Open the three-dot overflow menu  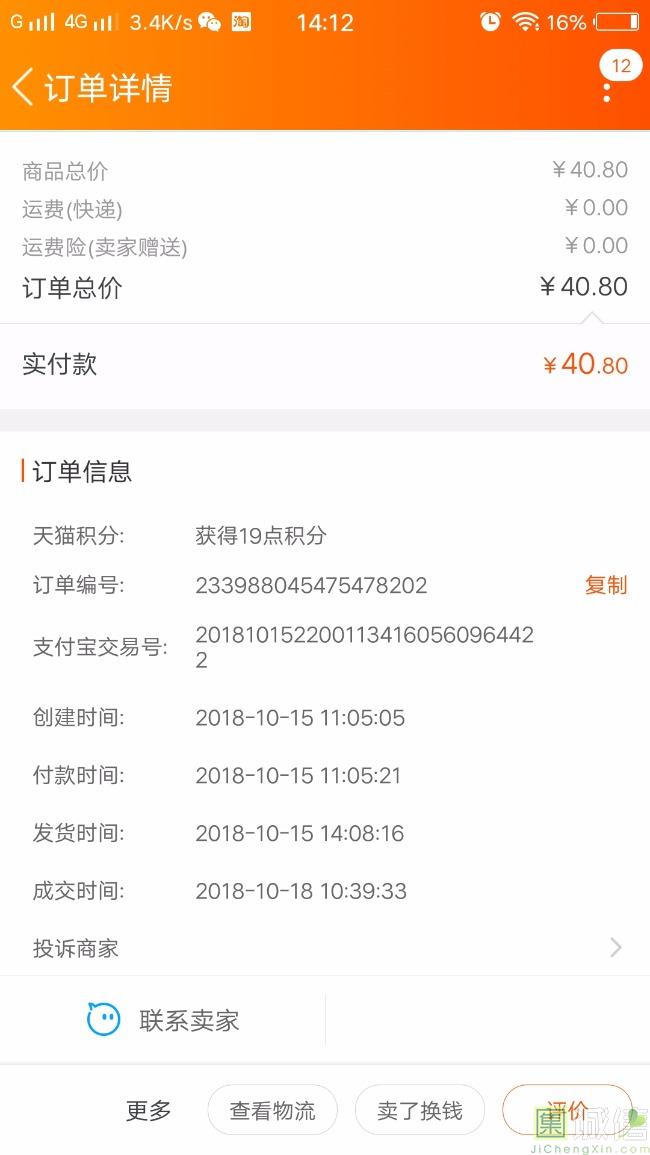point(607,91)
